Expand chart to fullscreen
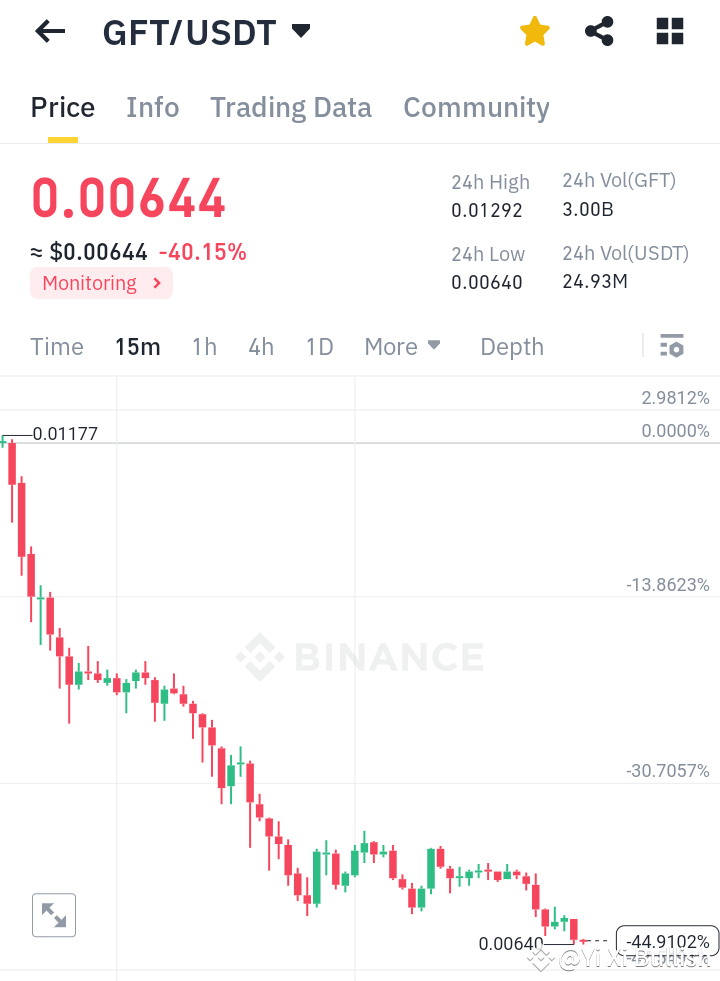This screenshot has height=981, width=720. pos(53,914)
